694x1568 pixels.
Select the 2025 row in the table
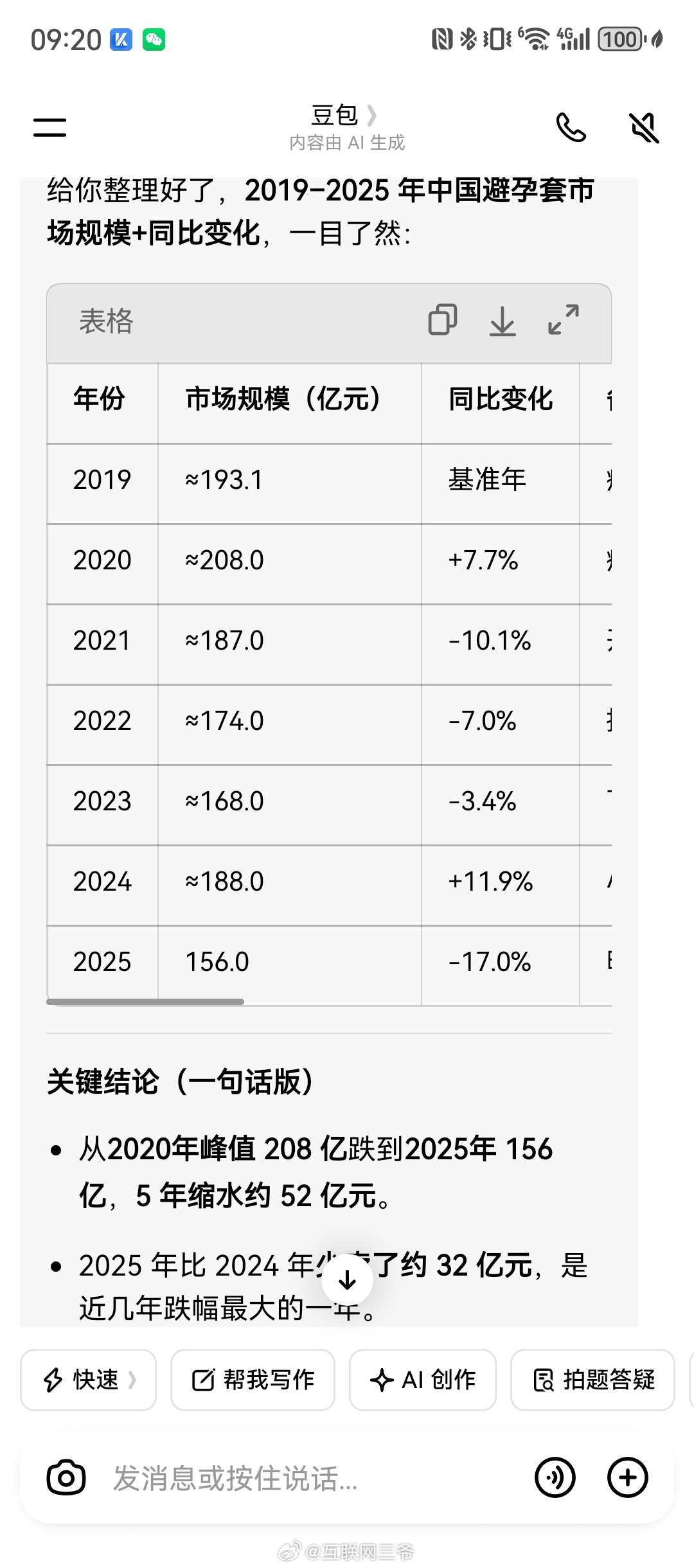pyautogui.click(x=257, y=962)
